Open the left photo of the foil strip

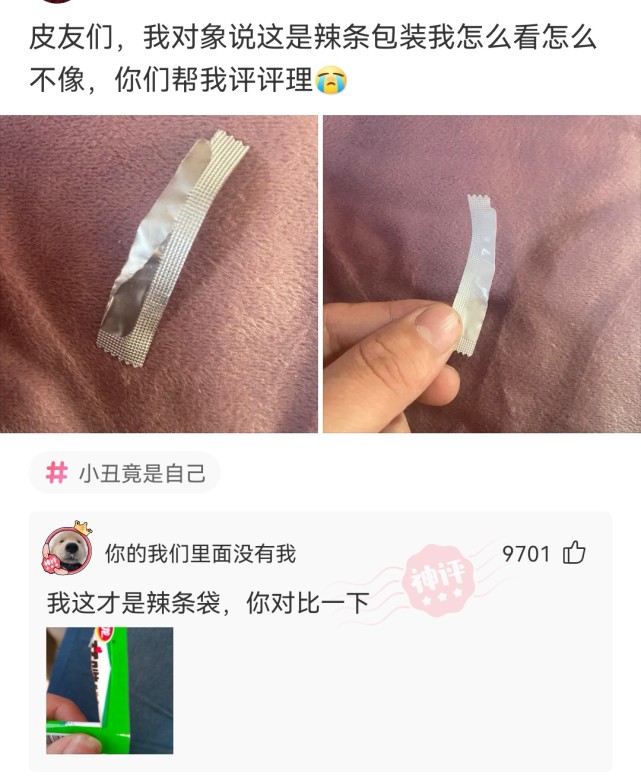point(159,274)
